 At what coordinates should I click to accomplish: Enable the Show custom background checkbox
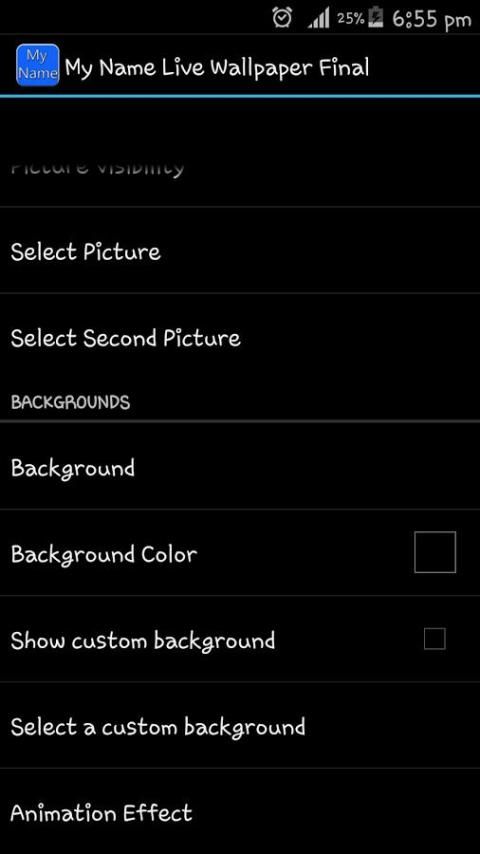click(x=435, y=639)
